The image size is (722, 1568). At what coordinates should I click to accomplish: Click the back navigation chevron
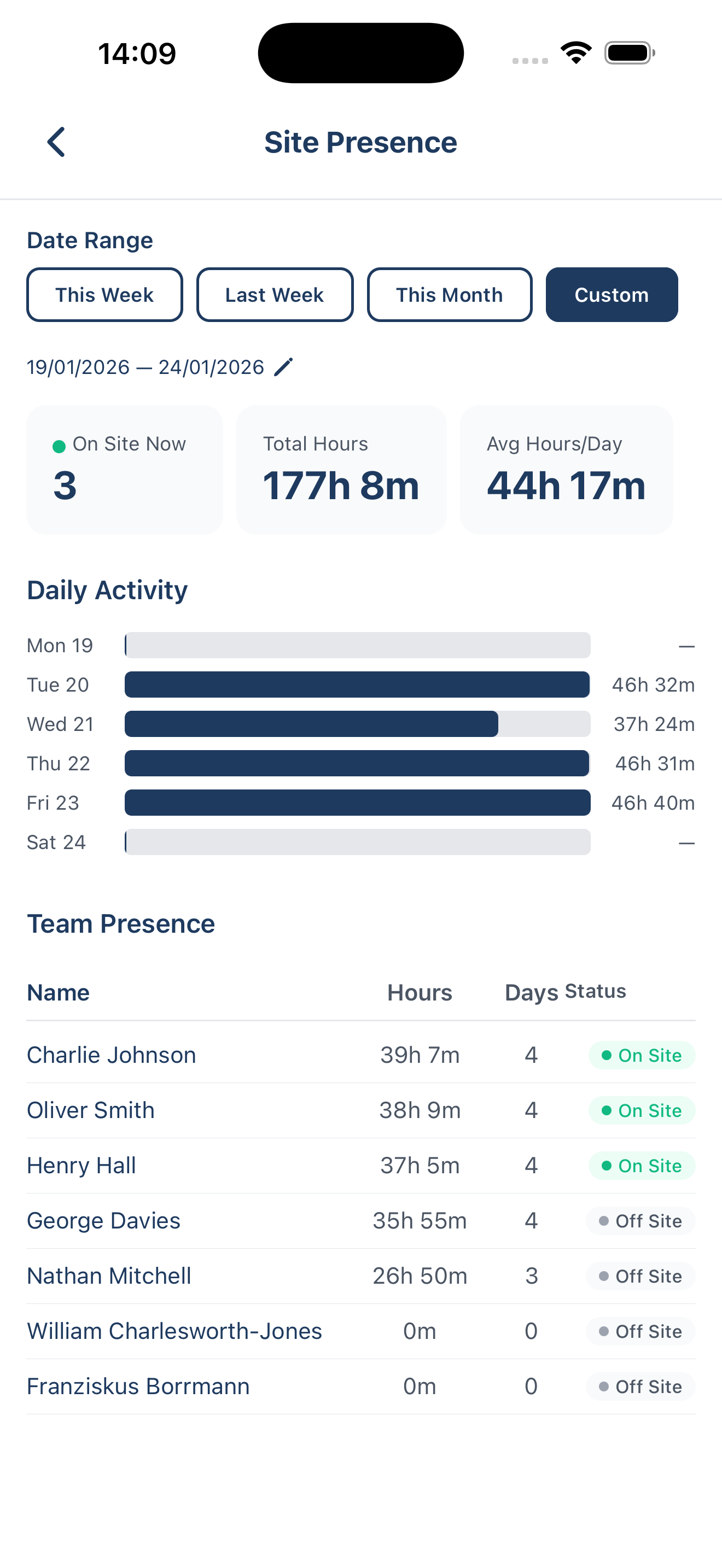pos(55,142)
